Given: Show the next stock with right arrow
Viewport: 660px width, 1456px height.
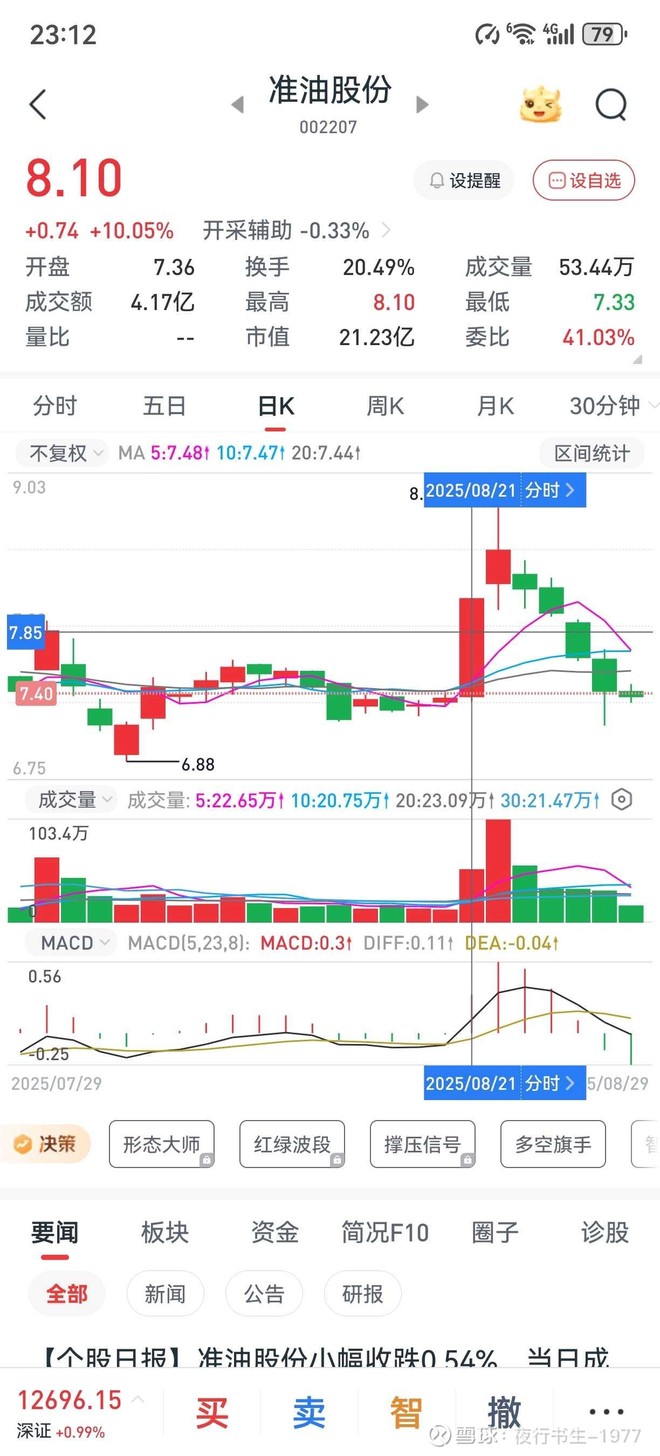Looking at the screenshot, I should coord(423,104).
